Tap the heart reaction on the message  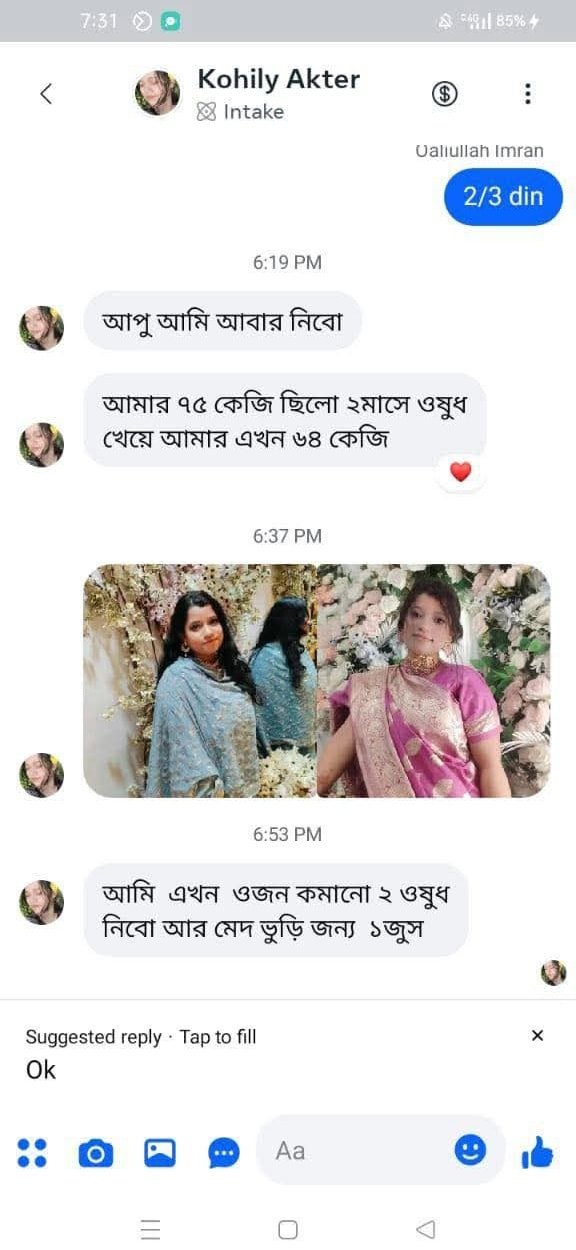(460, 472)
